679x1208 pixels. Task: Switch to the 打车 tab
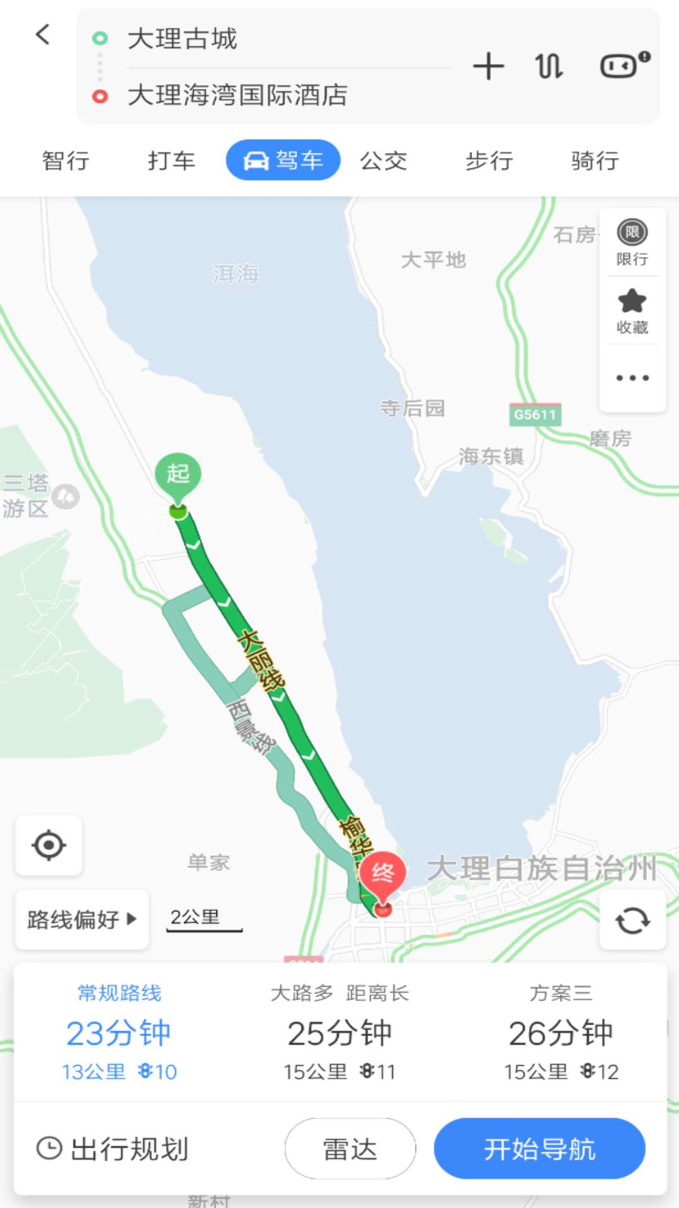(172, 160)
